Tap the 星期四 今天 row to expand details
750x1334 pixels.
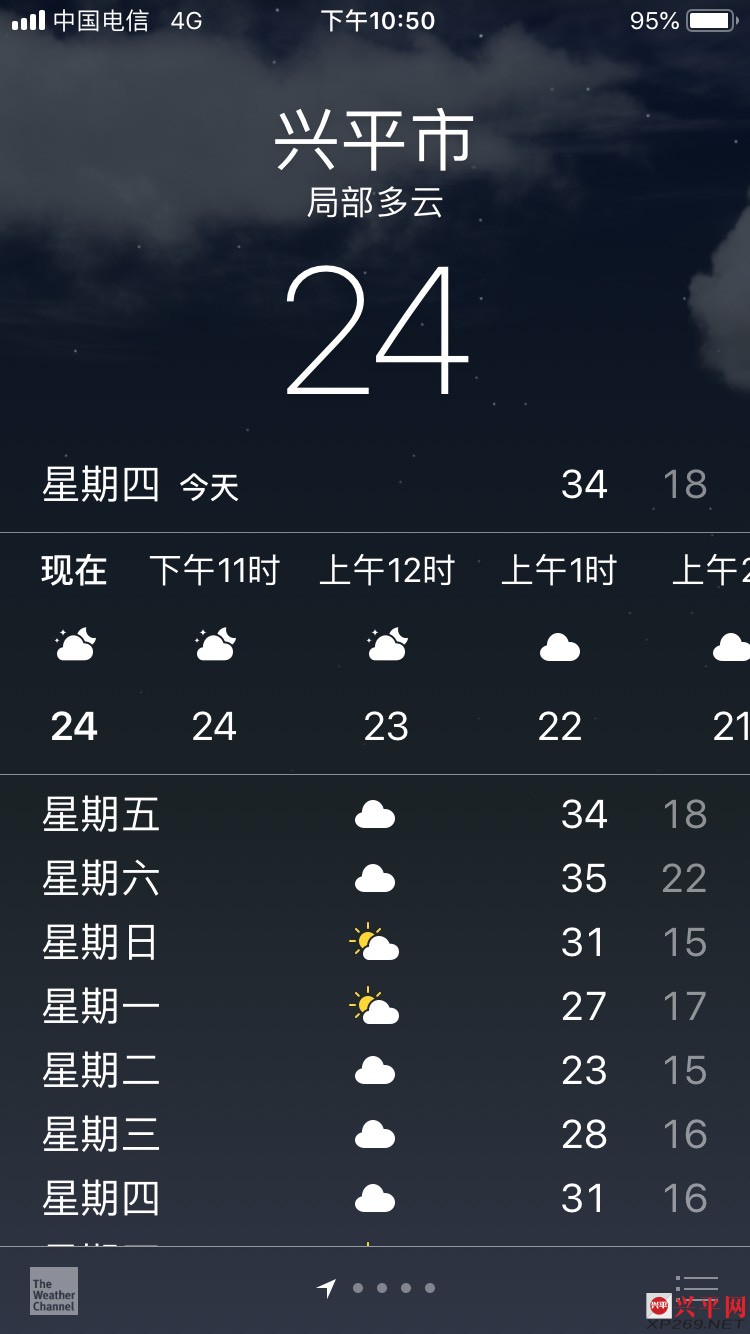coord(375,485)
